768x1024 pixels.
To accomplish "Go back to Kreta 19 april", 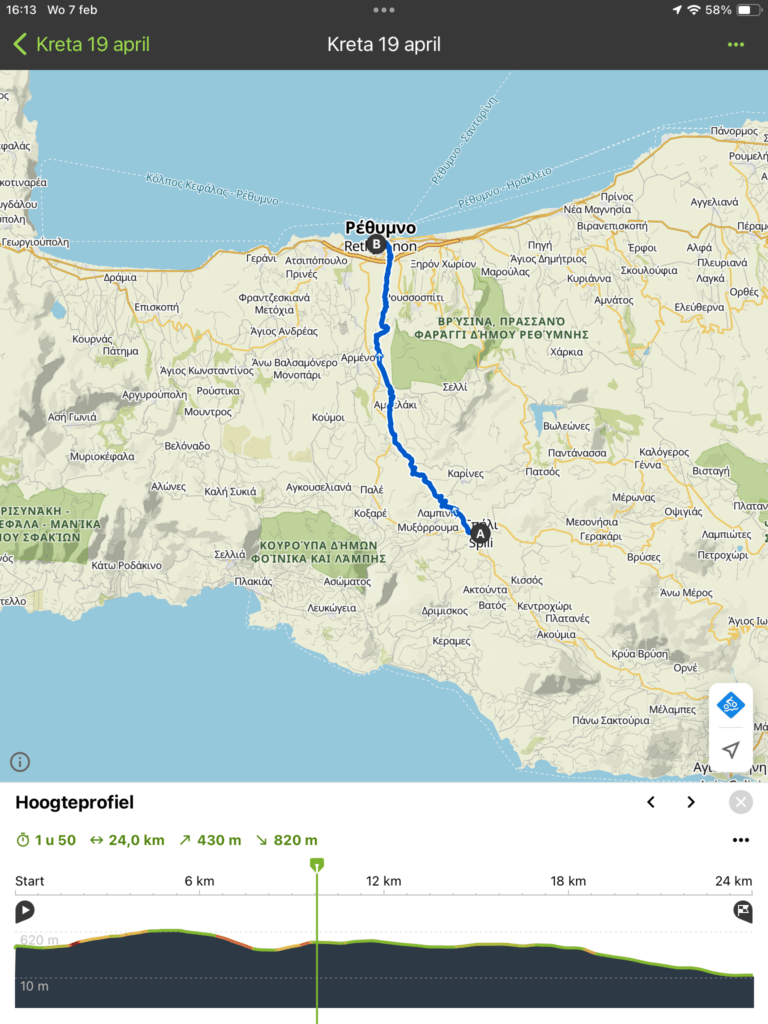I will coord(82,45).
